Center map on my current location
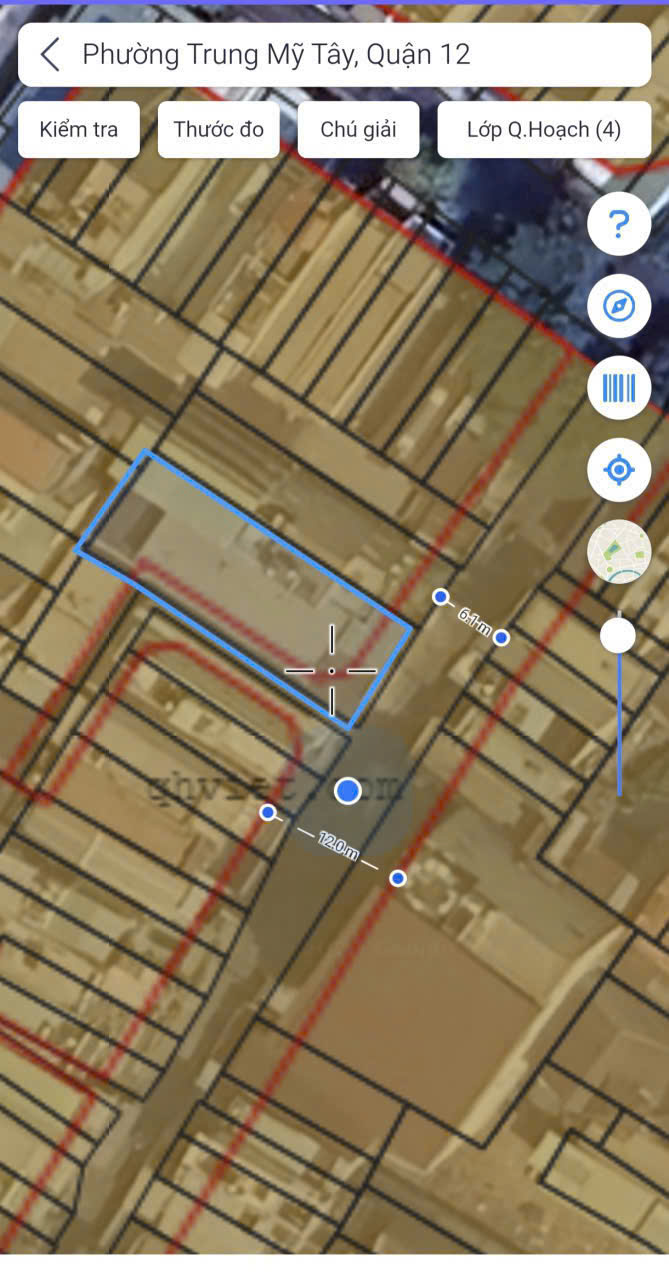 click(x=619, y=469)
